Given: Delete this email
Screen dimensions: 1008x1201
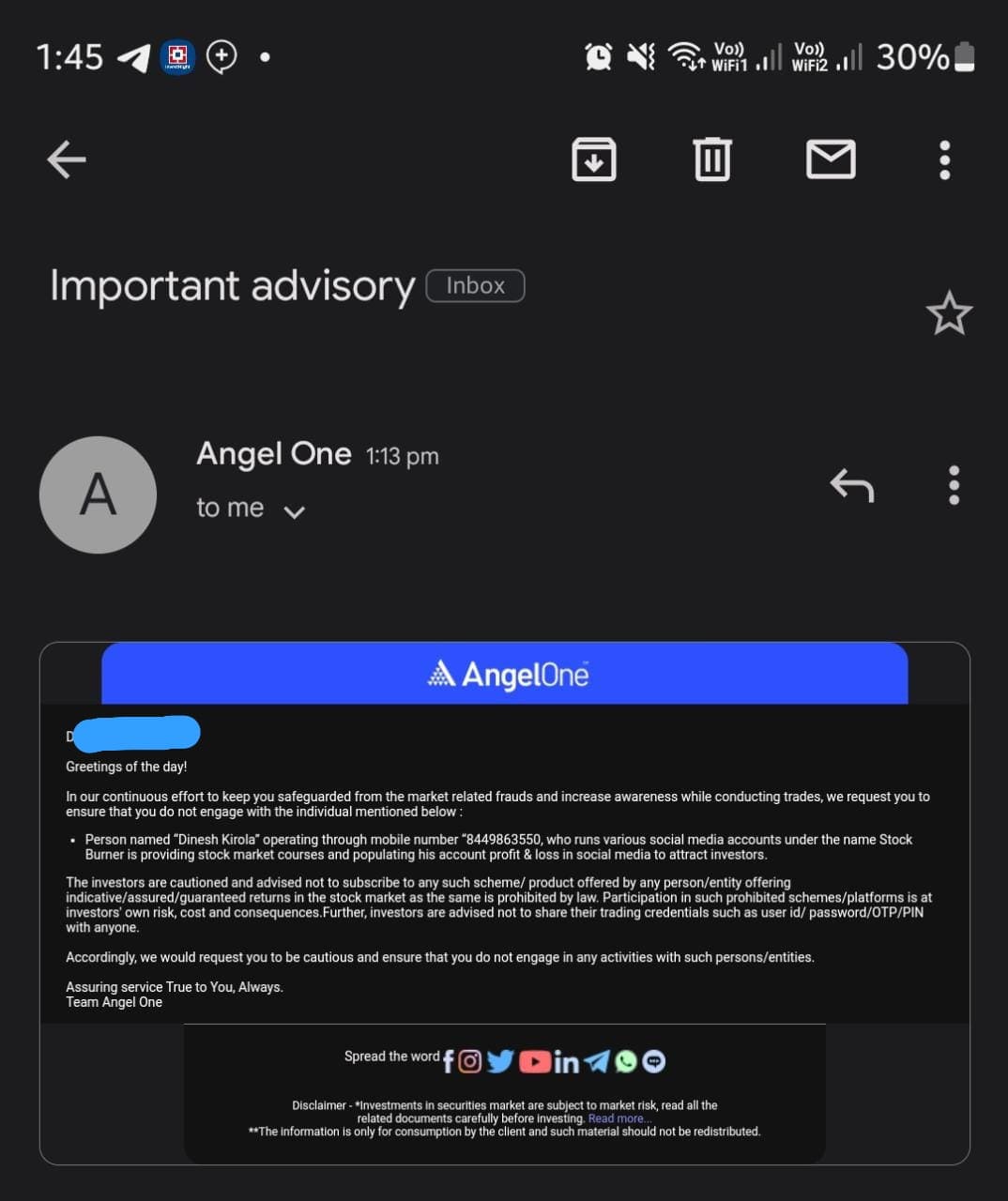Looking at the screenshot, I should click(x=711, y=160).
